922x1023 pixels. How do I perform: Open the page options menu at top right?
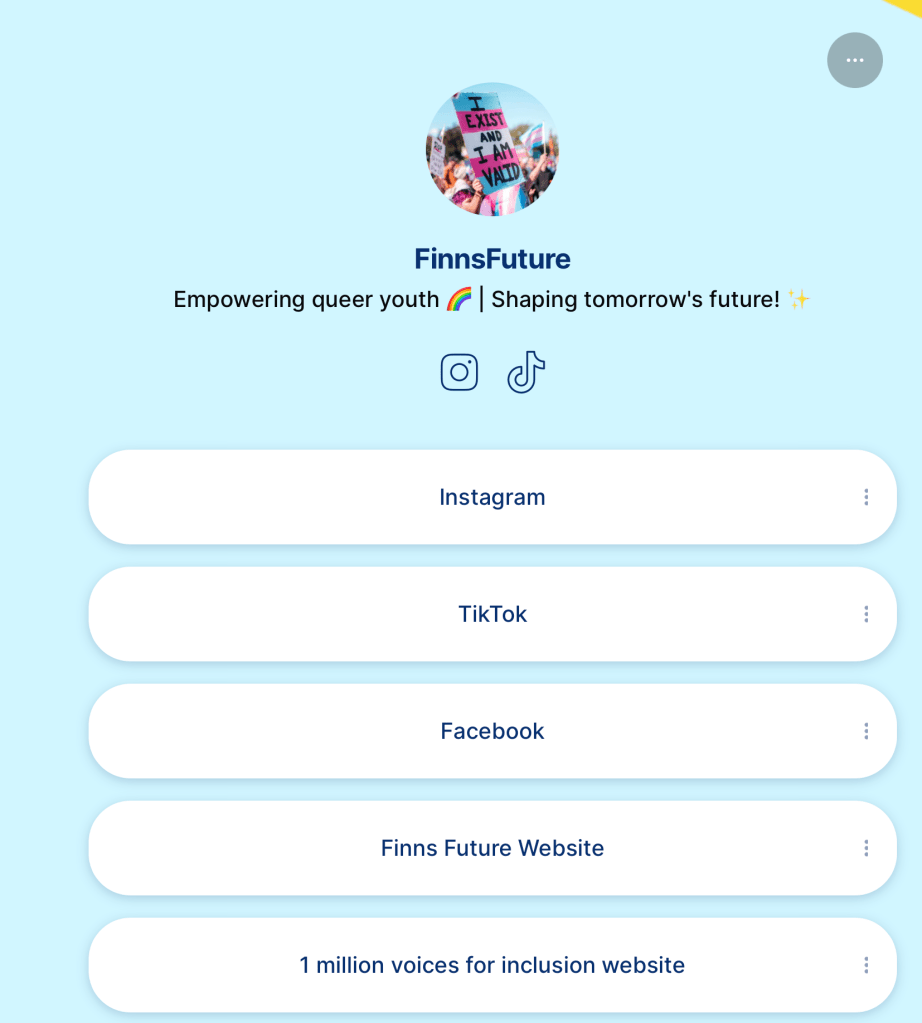point(854,60)
